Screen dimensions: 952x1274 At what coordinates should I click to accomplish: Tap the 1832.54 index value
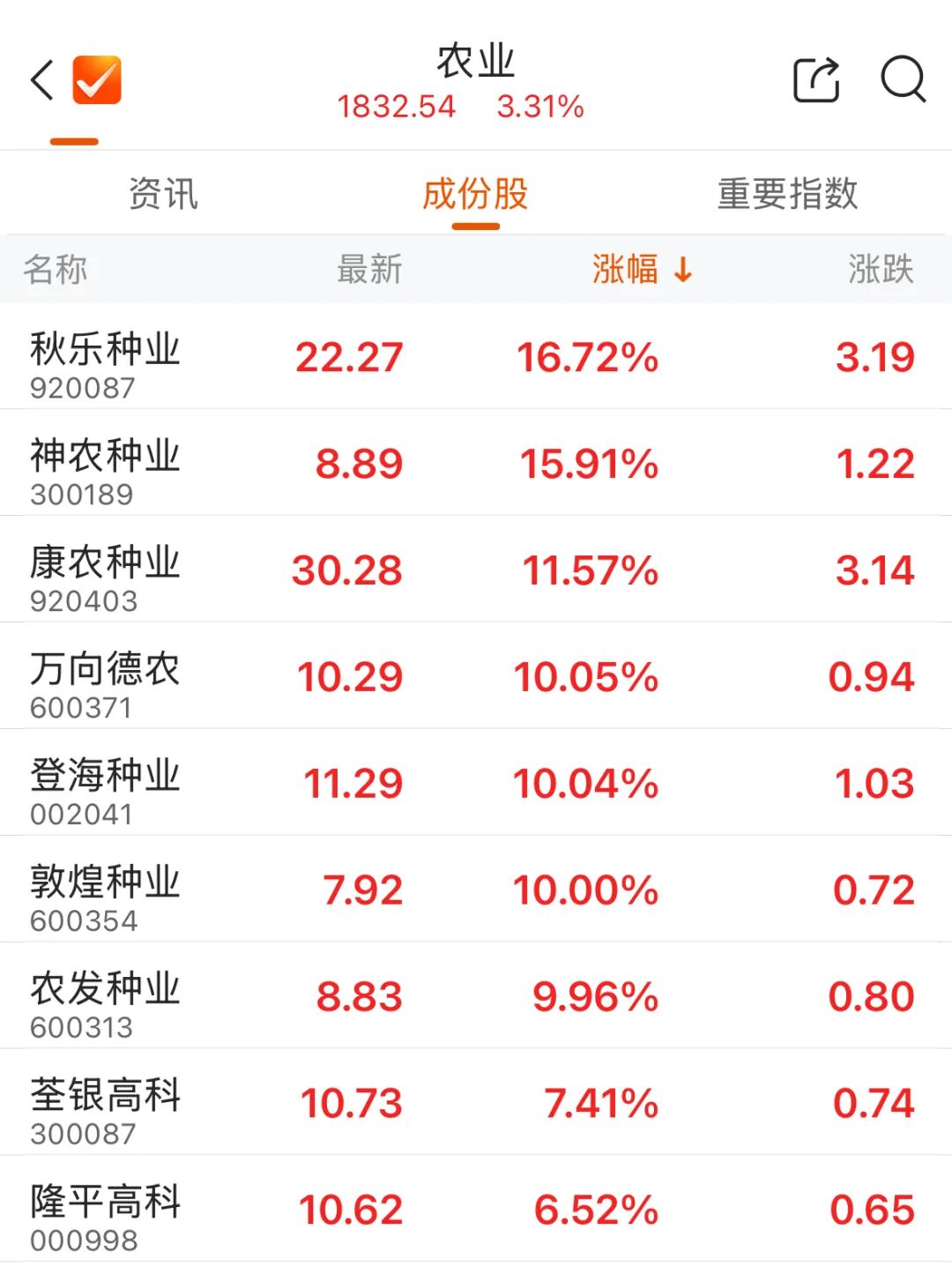tap(396, 107)
